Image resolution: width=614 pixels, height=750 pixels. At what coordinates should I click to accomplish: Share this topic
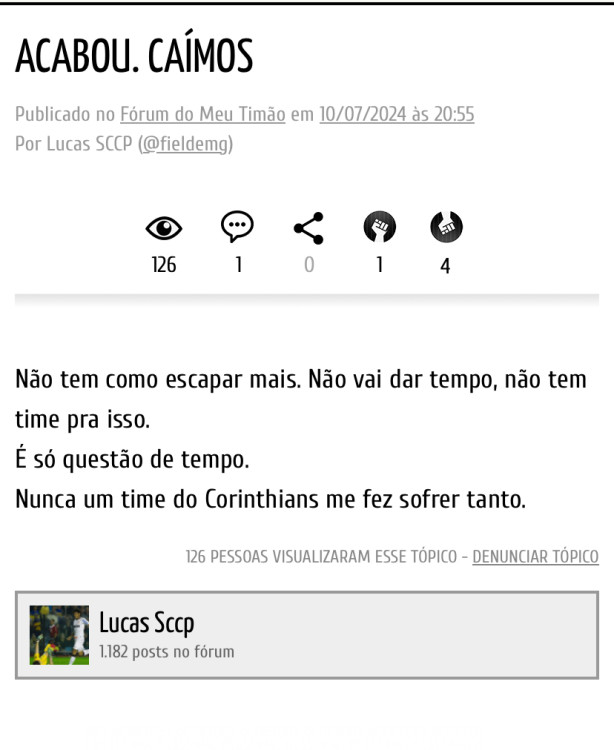pos(308,229)
